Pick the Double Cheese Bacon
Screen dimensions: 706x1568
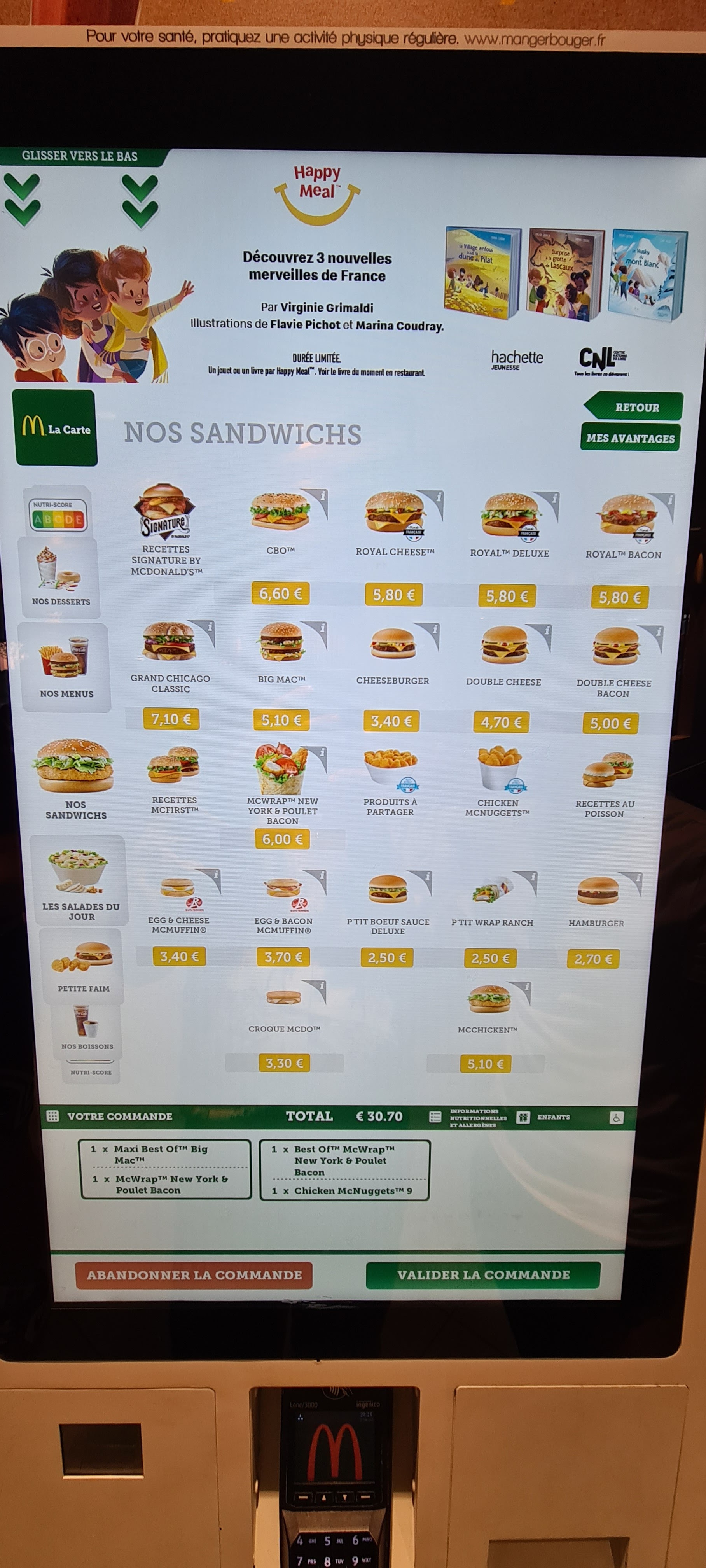point(614,657)
